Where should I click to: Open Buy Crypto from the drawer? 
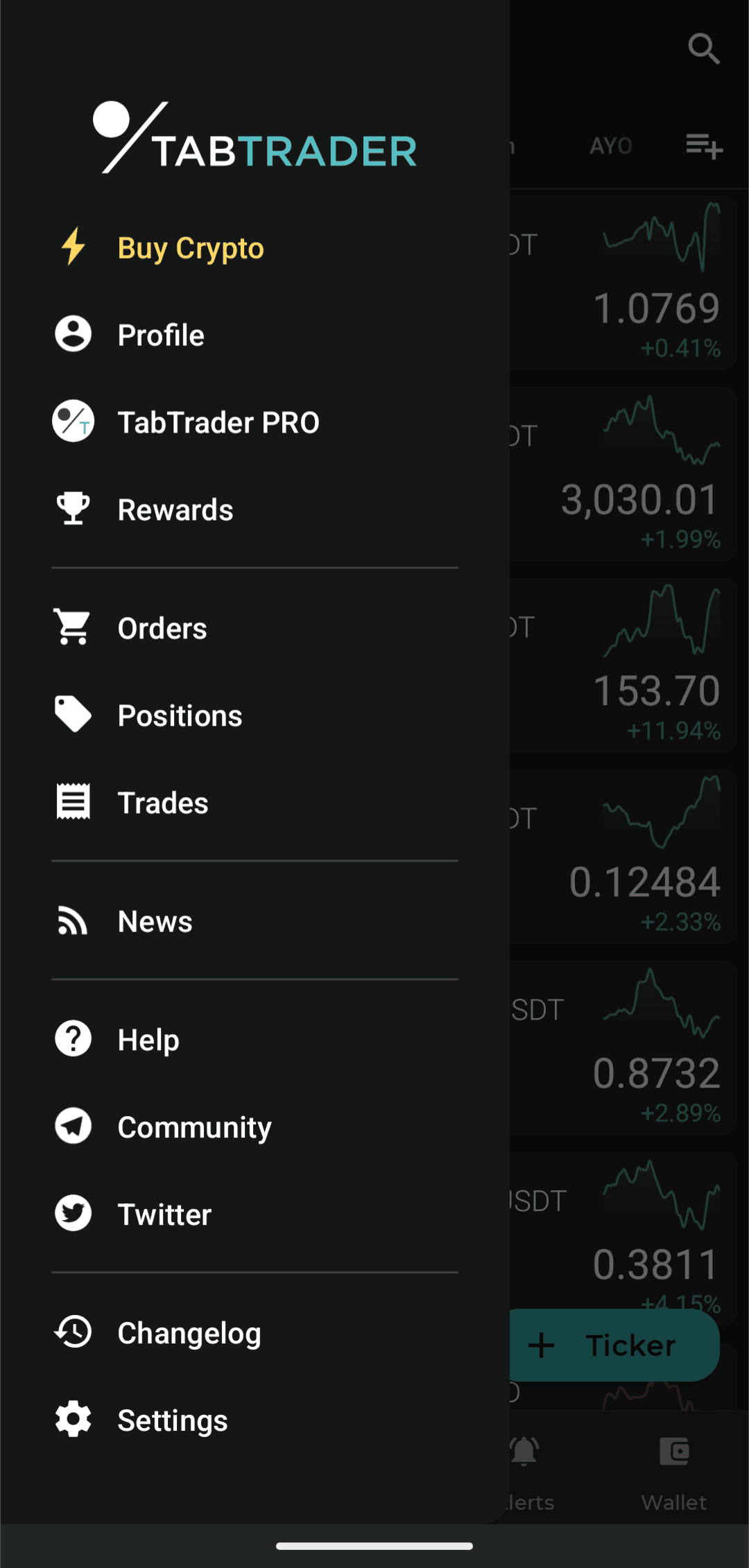[255, 247]
